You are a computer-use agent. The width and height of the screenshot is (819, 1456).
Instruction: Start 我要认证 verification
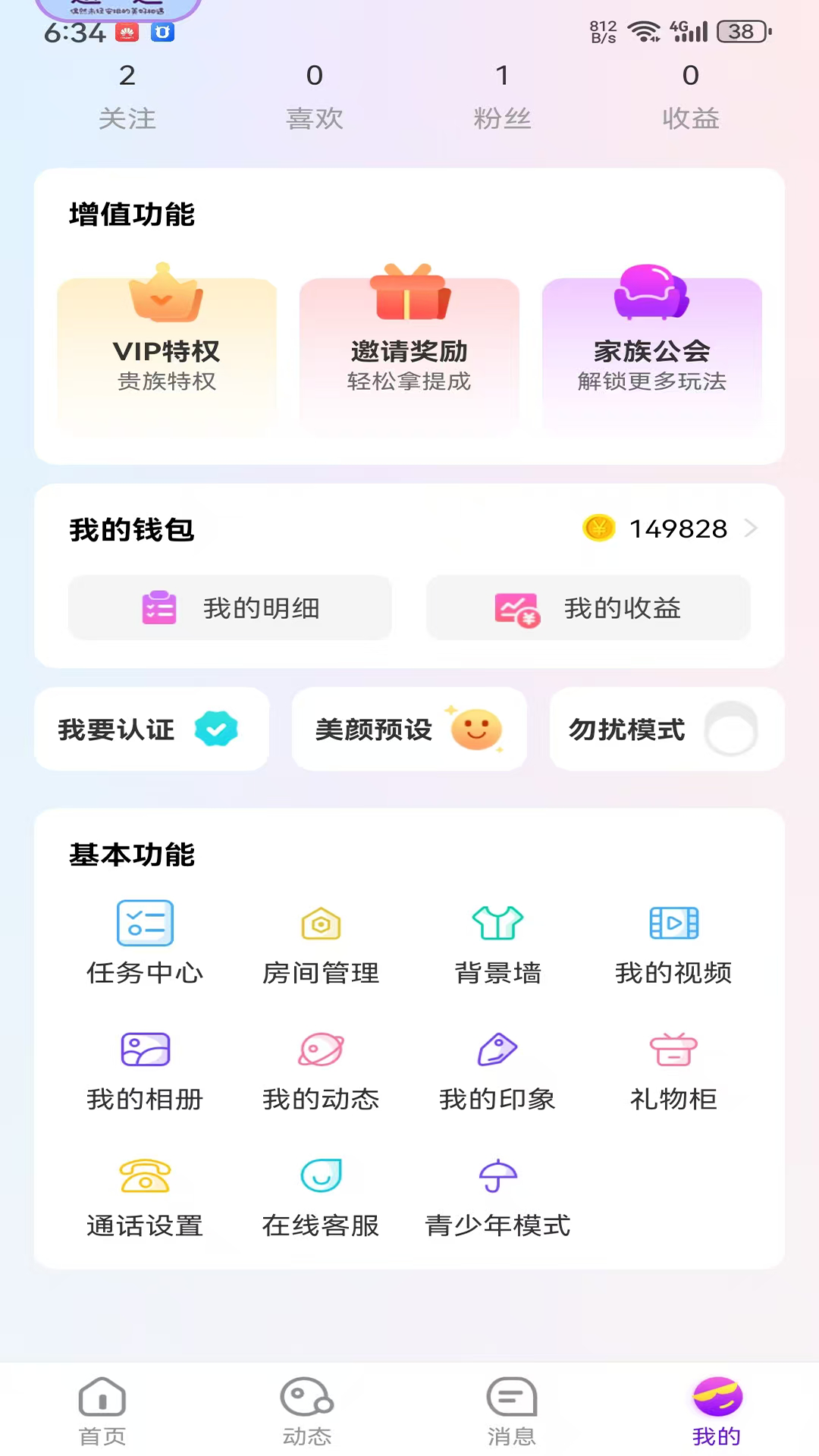click(x=152, y=730)
